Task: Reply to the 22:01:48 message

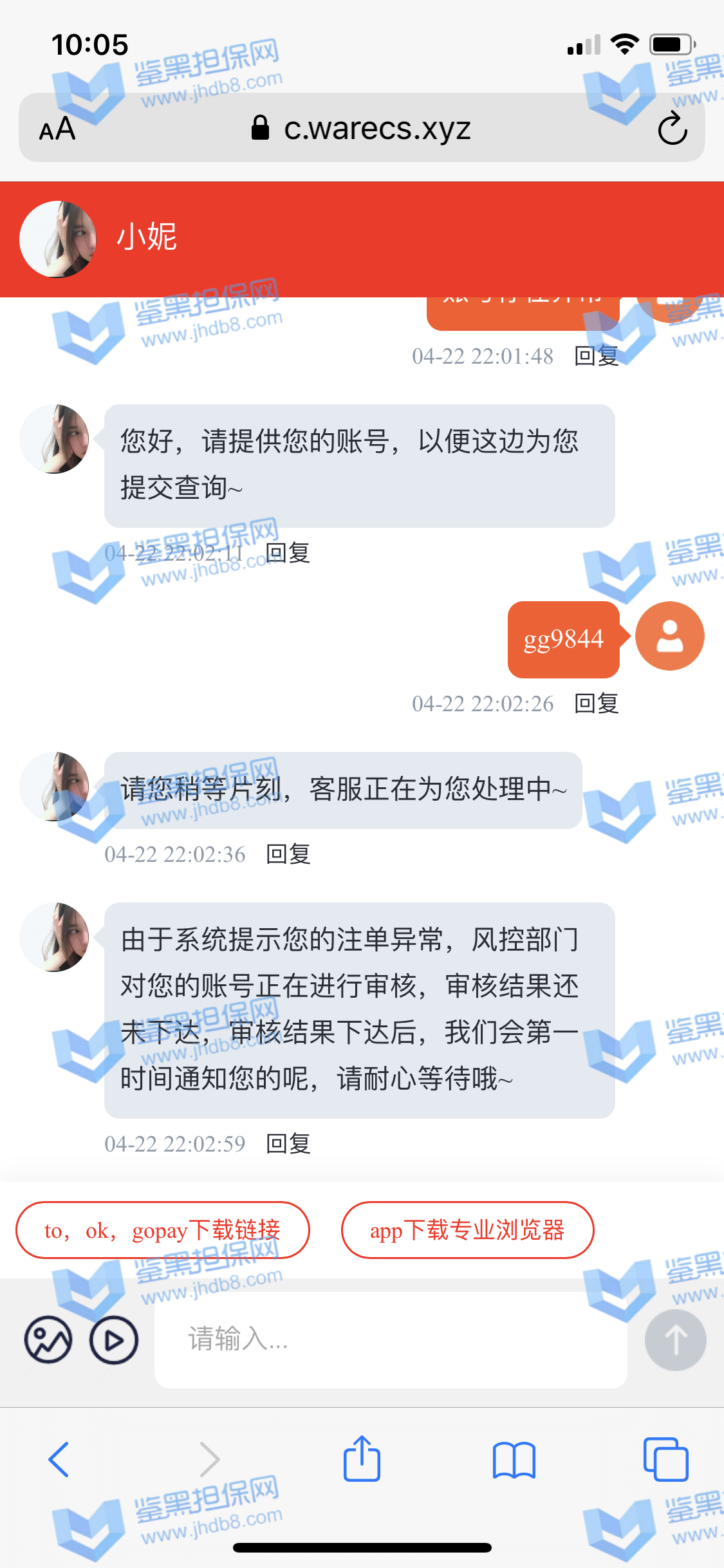Action: (x=596, y=356)
